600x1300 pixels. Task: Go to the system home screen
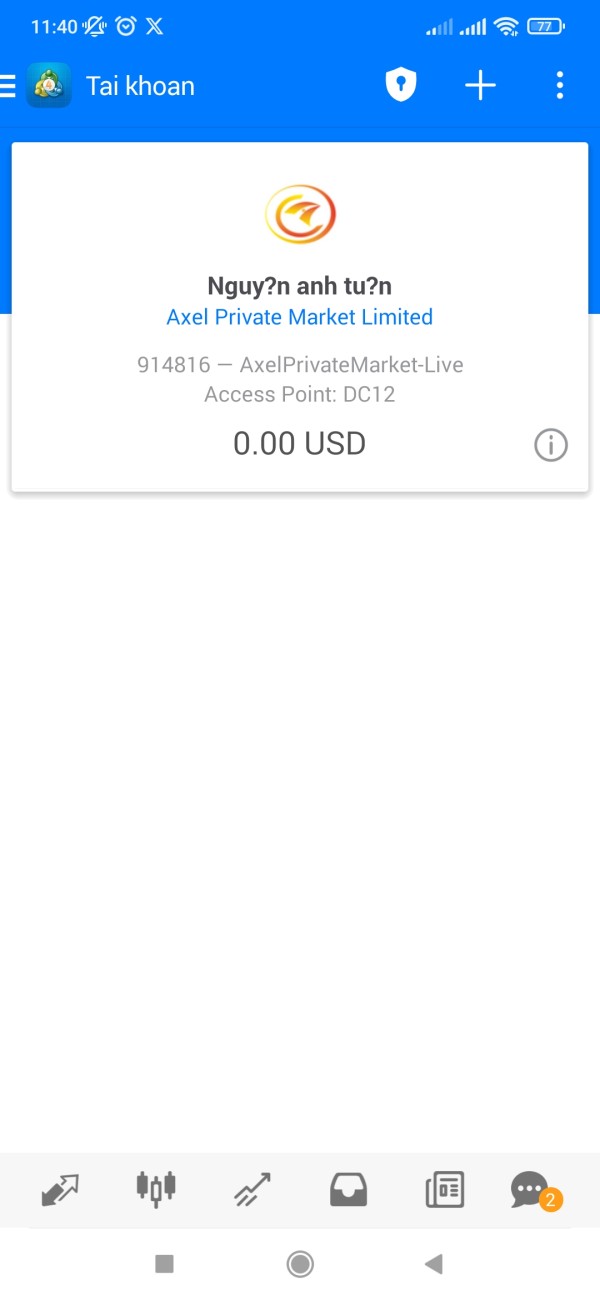pyautogui.click(x=300, y=1264)
